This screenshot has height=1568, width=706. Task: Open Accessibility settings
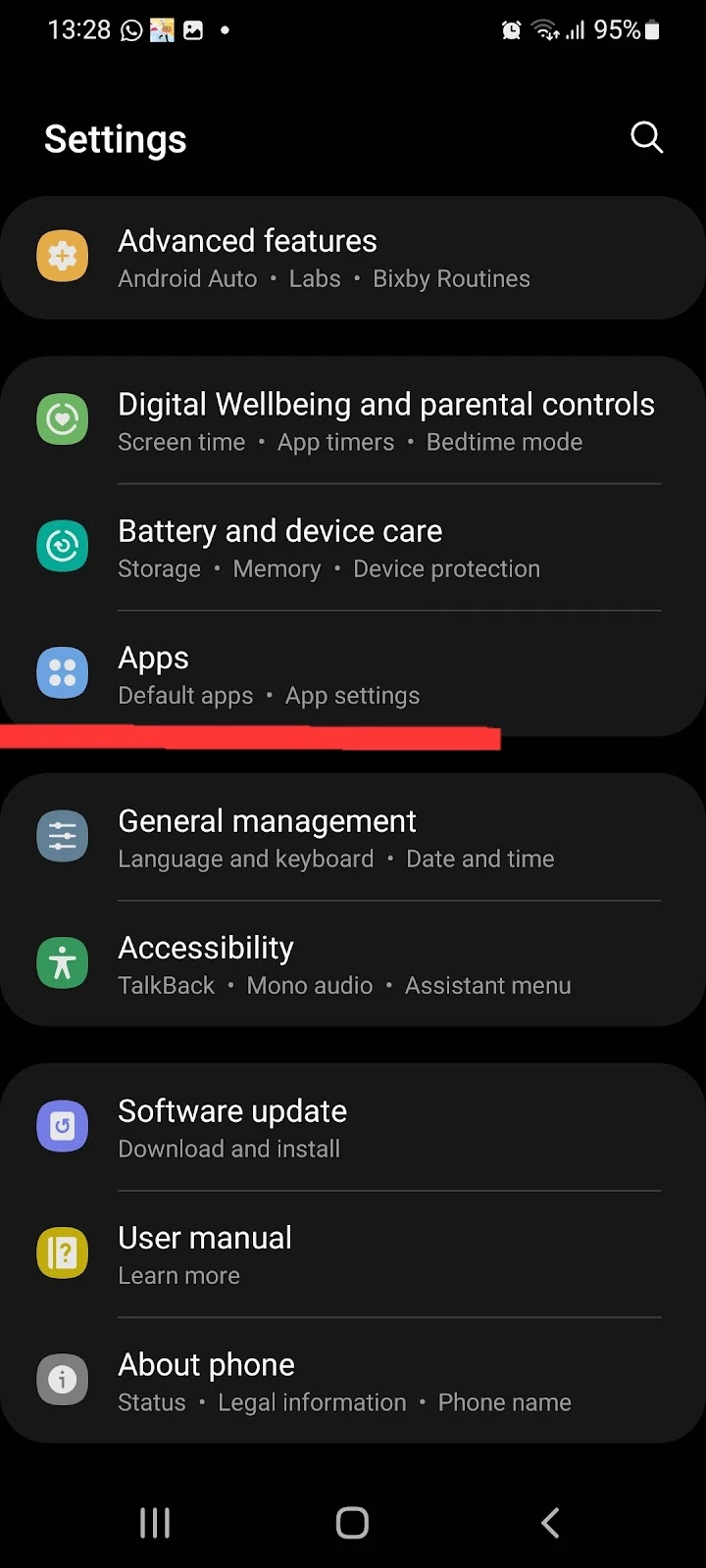(353, 963)
